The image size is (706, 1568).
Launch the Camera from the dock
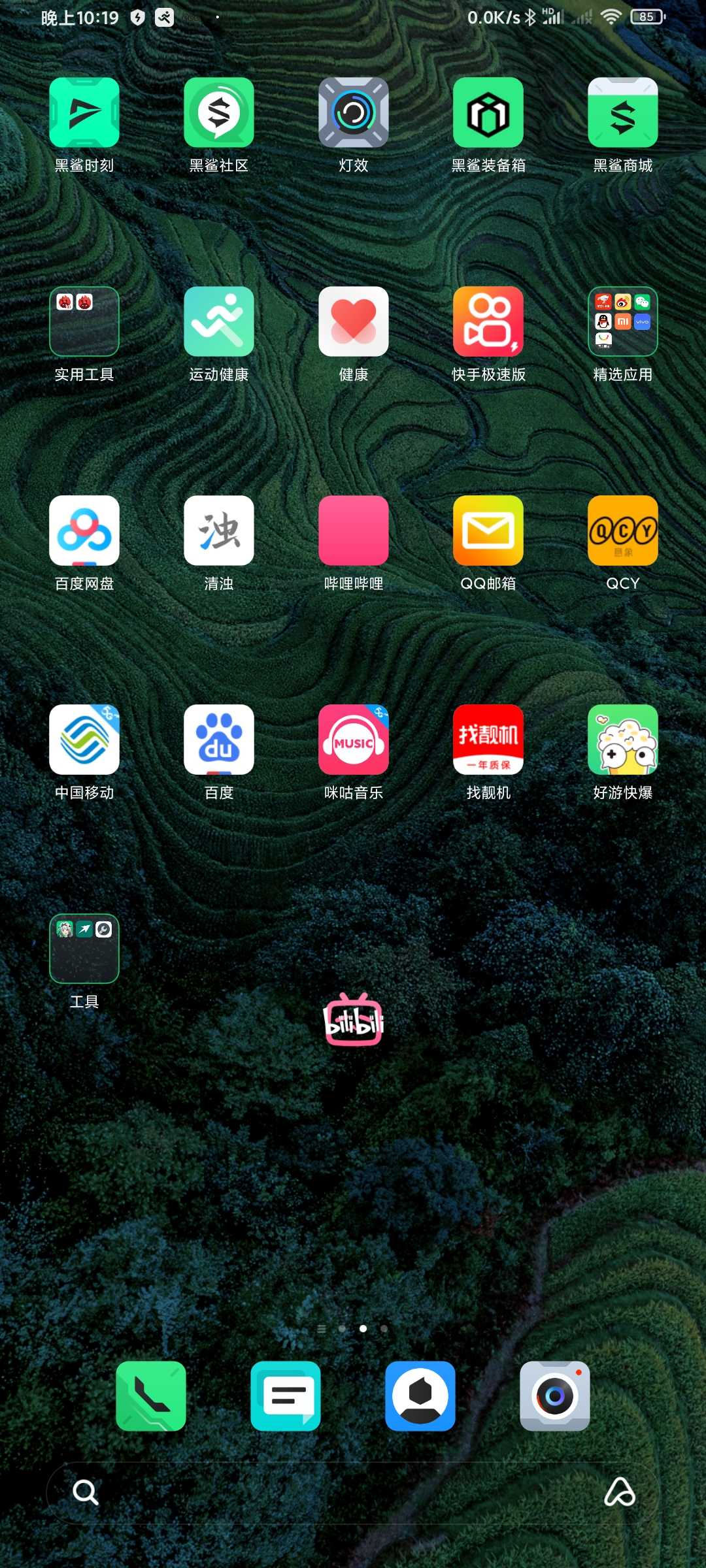pyautogui.click(x=555, y=1396)
